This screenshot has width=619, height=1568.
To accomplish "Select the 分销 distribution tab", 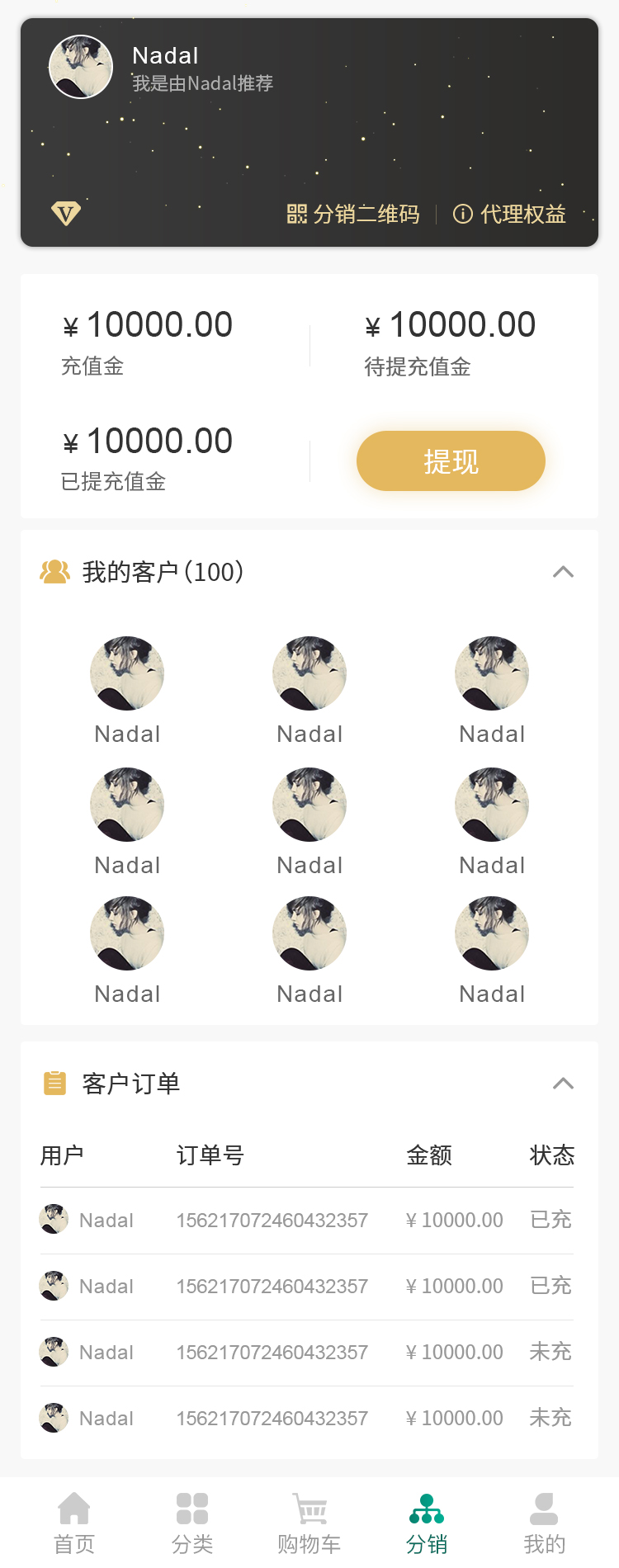I will [x=427, y=1523].
